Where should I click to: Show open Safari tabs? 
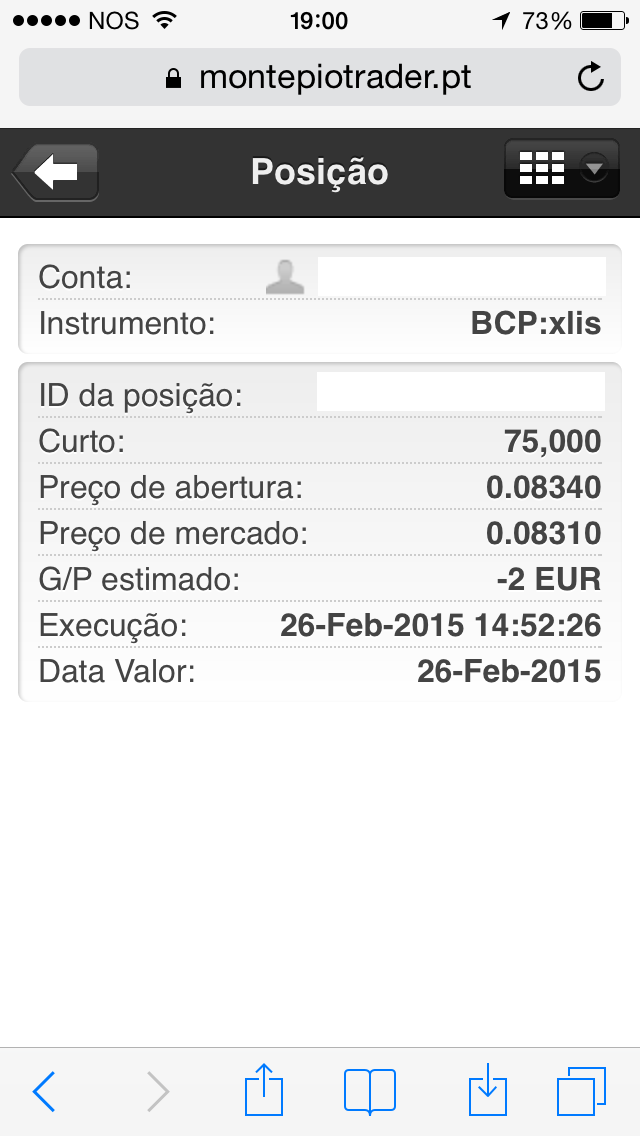(581, 1090)
